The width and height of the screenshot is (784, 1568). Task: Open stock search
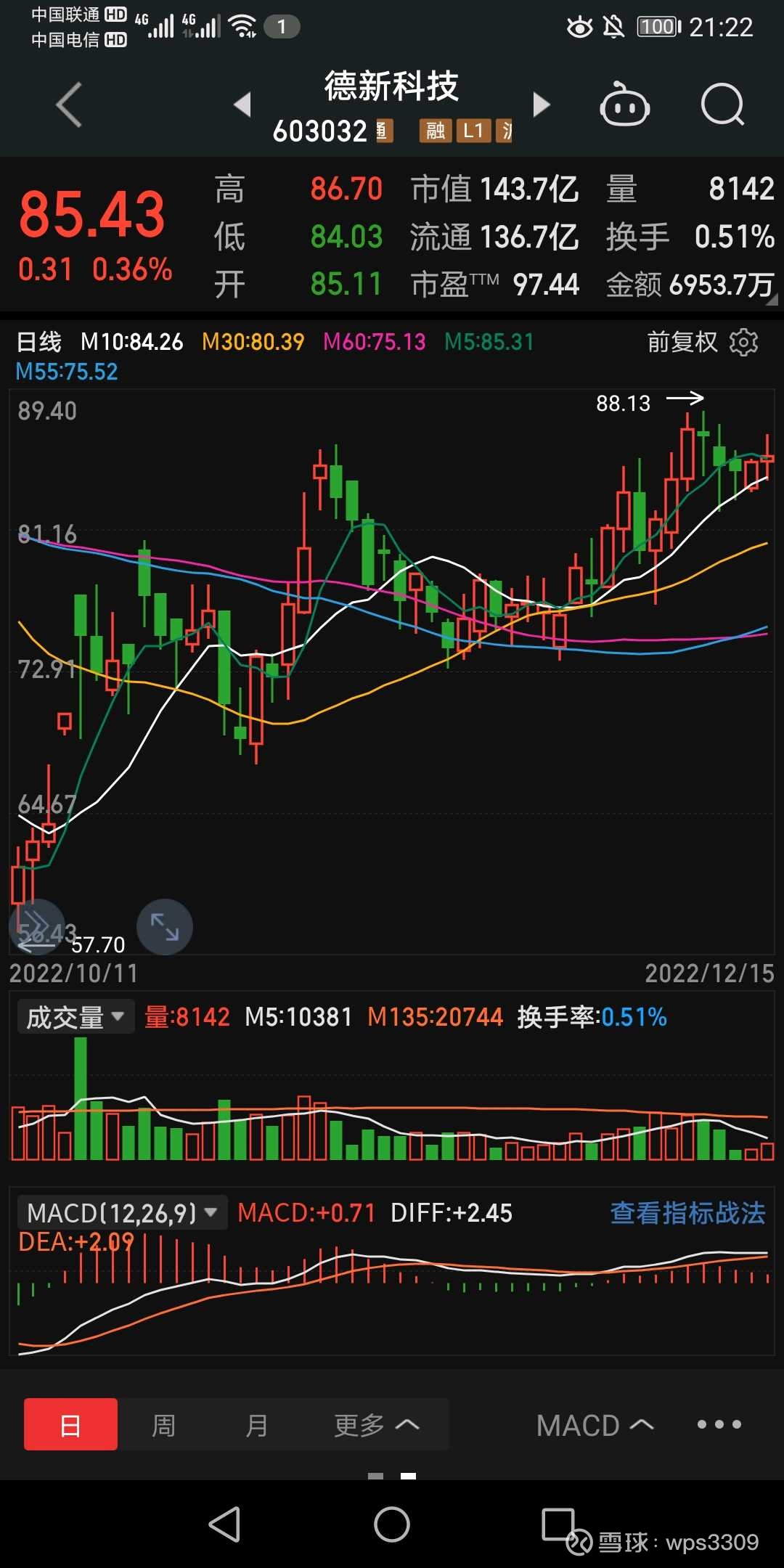722,105
